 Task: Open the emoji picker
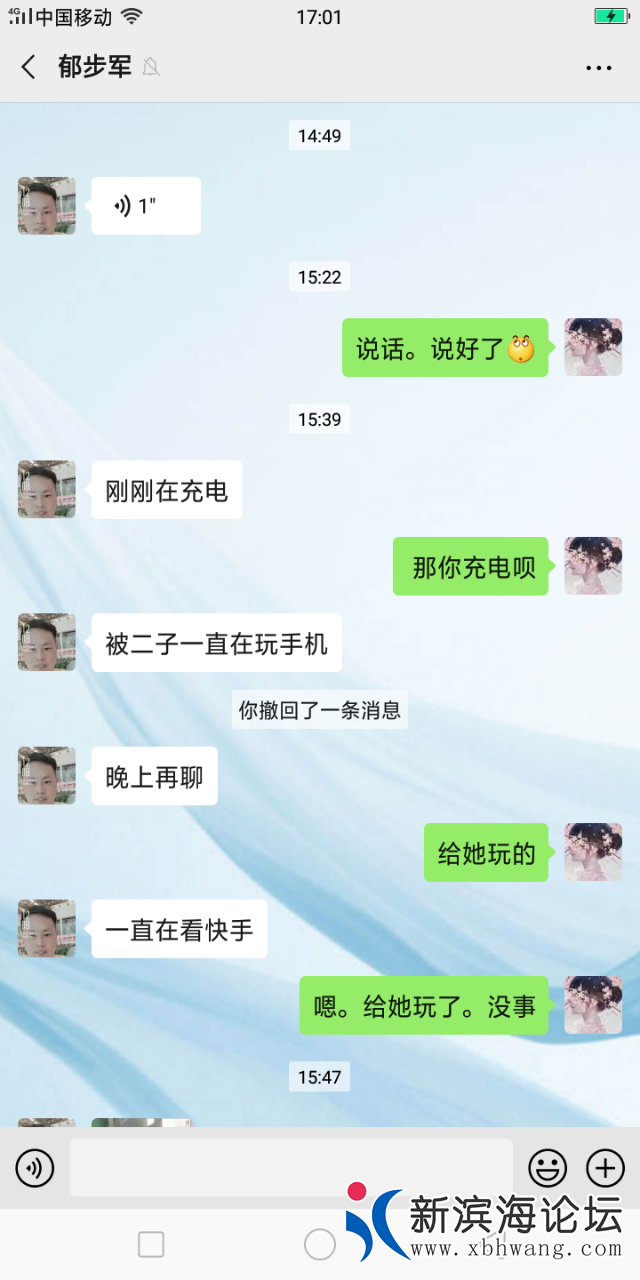[x=547, y=1167]
